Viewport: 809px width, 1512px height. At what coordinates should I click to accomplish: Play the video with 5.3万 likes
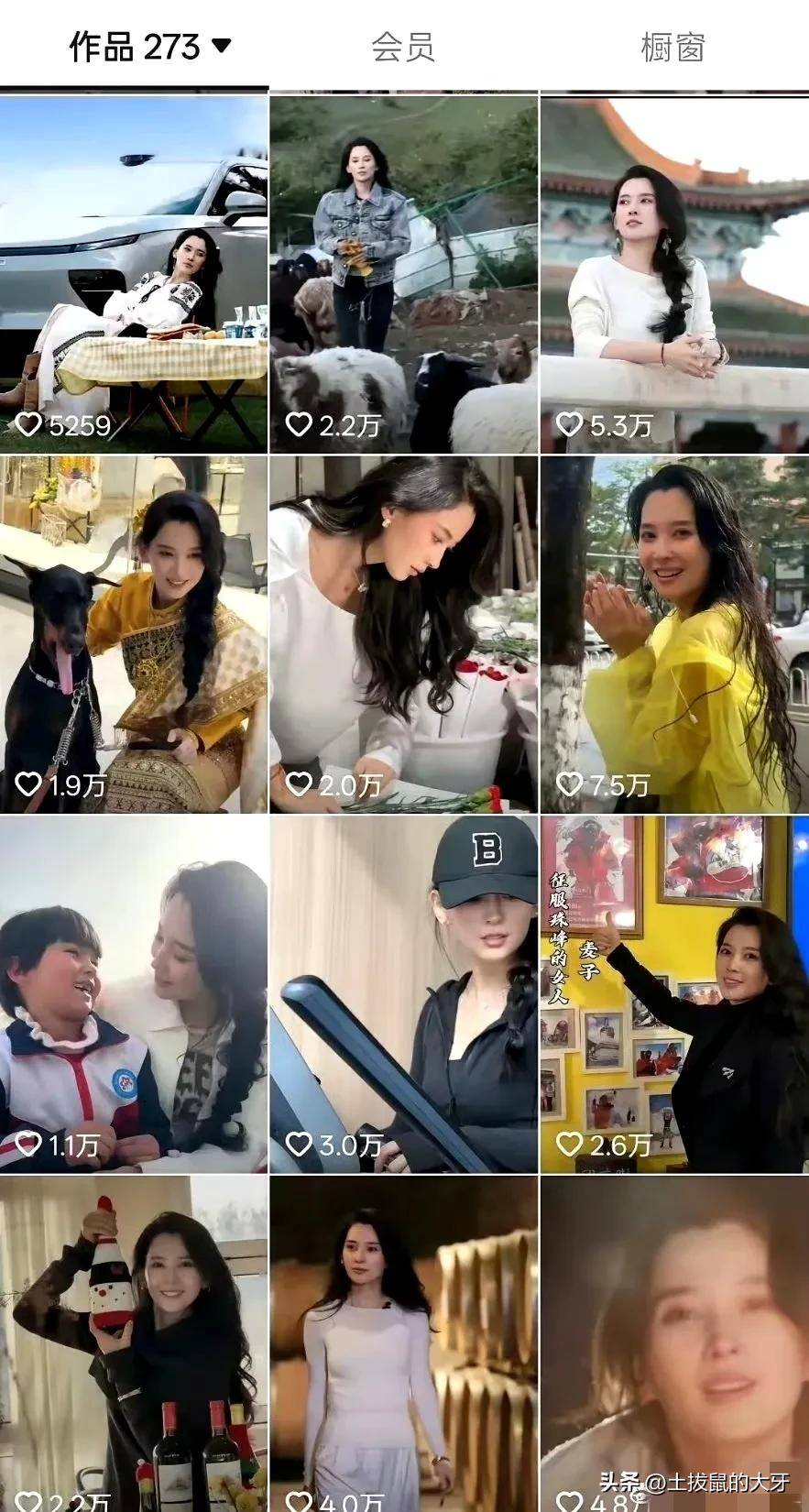pyautogui.click(x=674, y=275)
